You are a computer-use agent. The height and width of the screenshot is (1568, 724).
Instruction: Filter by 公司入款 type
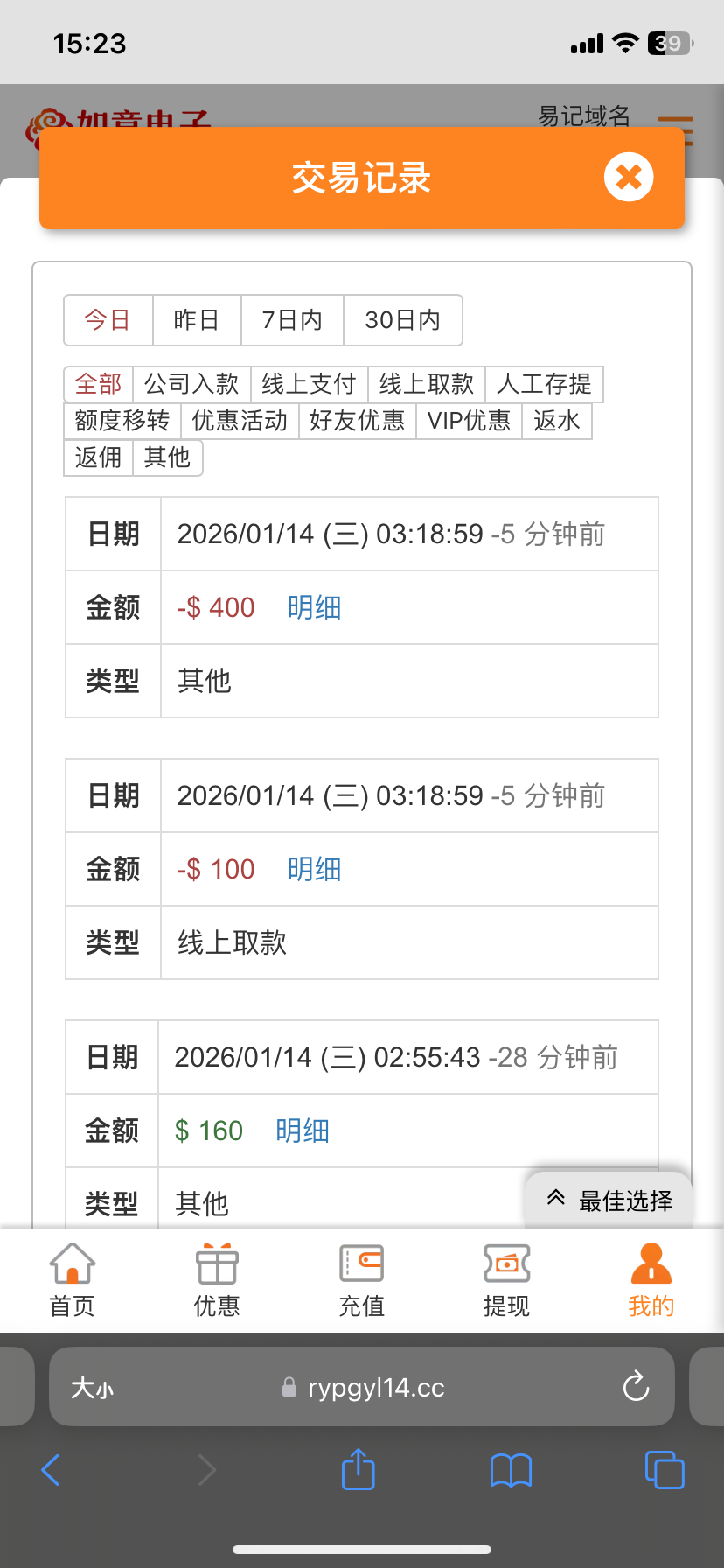tap(191, 384)
